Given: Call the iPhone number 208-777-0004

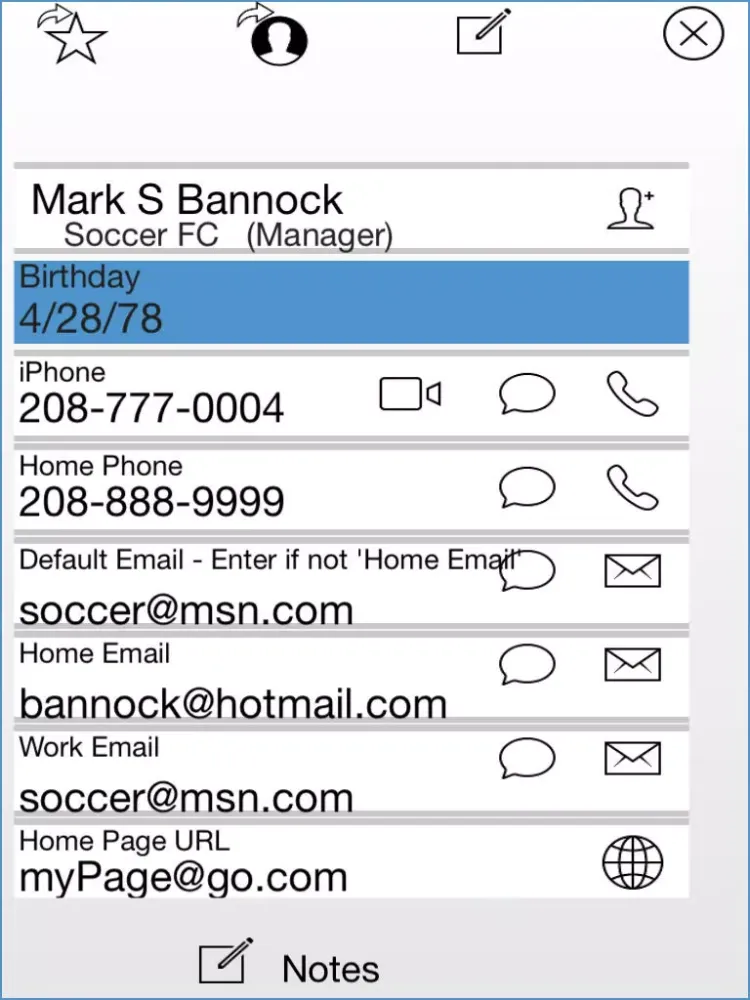Looking at the screenshot, I should (x=632, y=395).
